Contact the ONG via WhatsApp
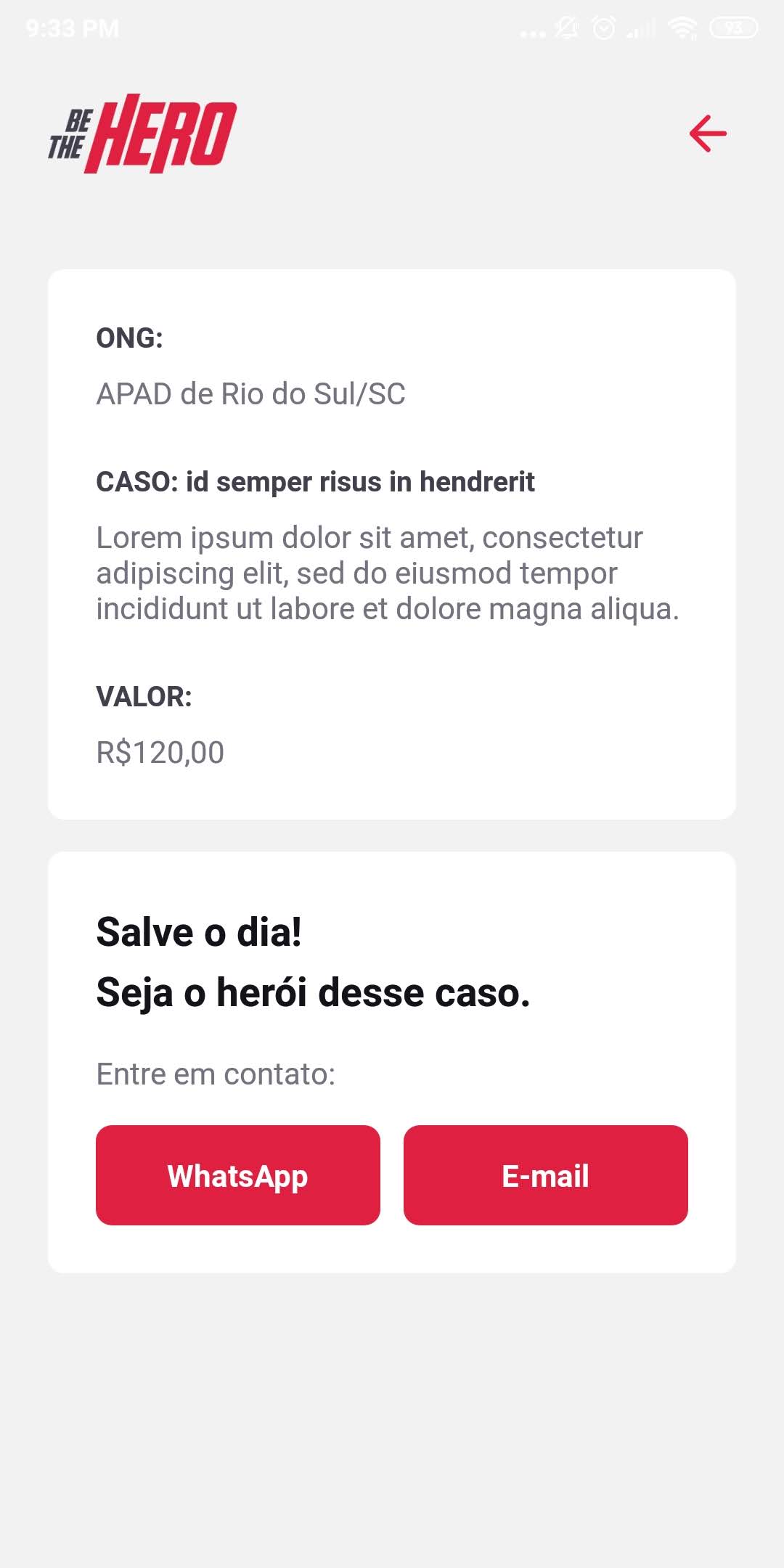This screenshot has height=1568, width=784. (238, 1175)
